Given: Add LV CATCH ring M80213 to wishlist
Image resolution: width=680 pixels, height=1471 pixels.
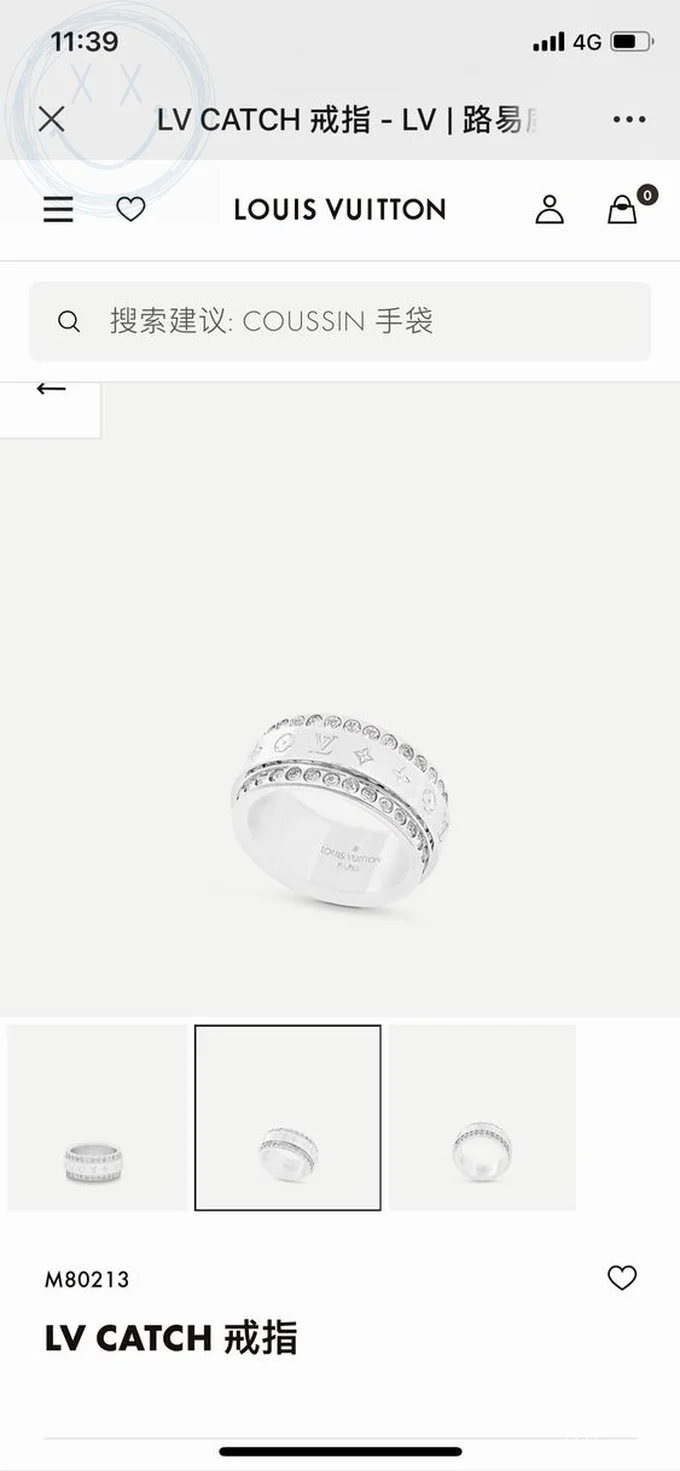Looking at the screenshot, I should (622, 1277).
